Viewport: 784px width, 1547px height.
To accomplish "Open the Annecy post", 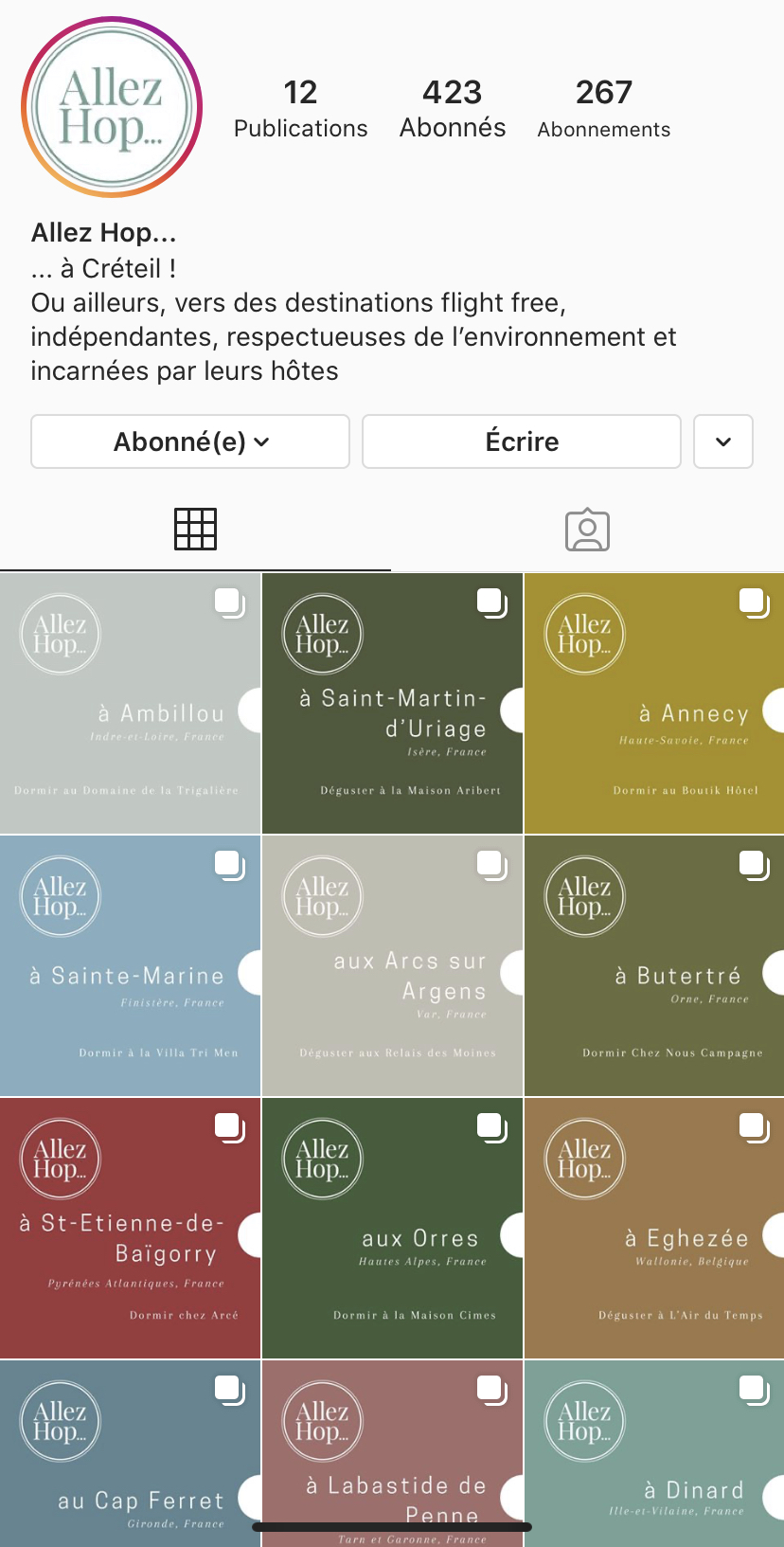I will [x=654, y=703].
